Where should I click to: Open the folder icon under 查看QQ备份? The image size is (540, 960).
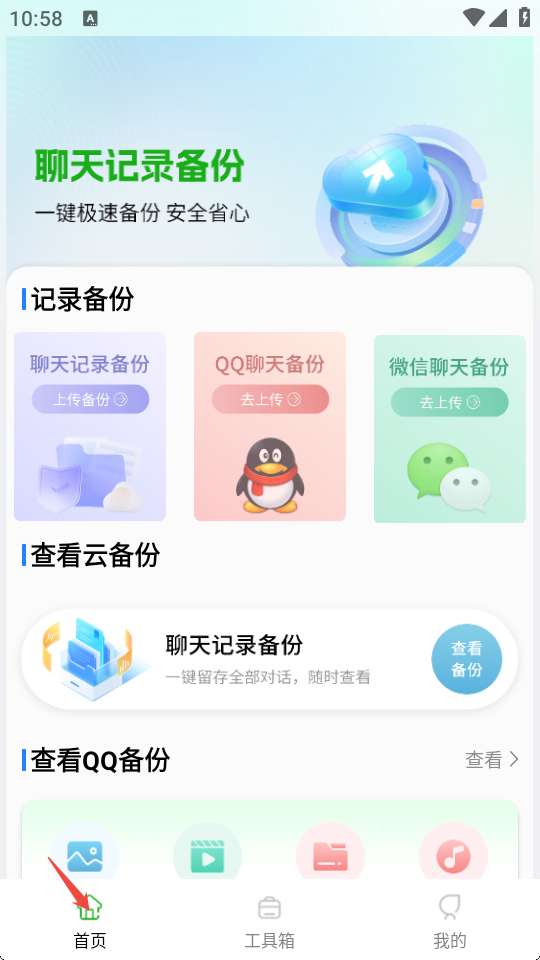331,855
